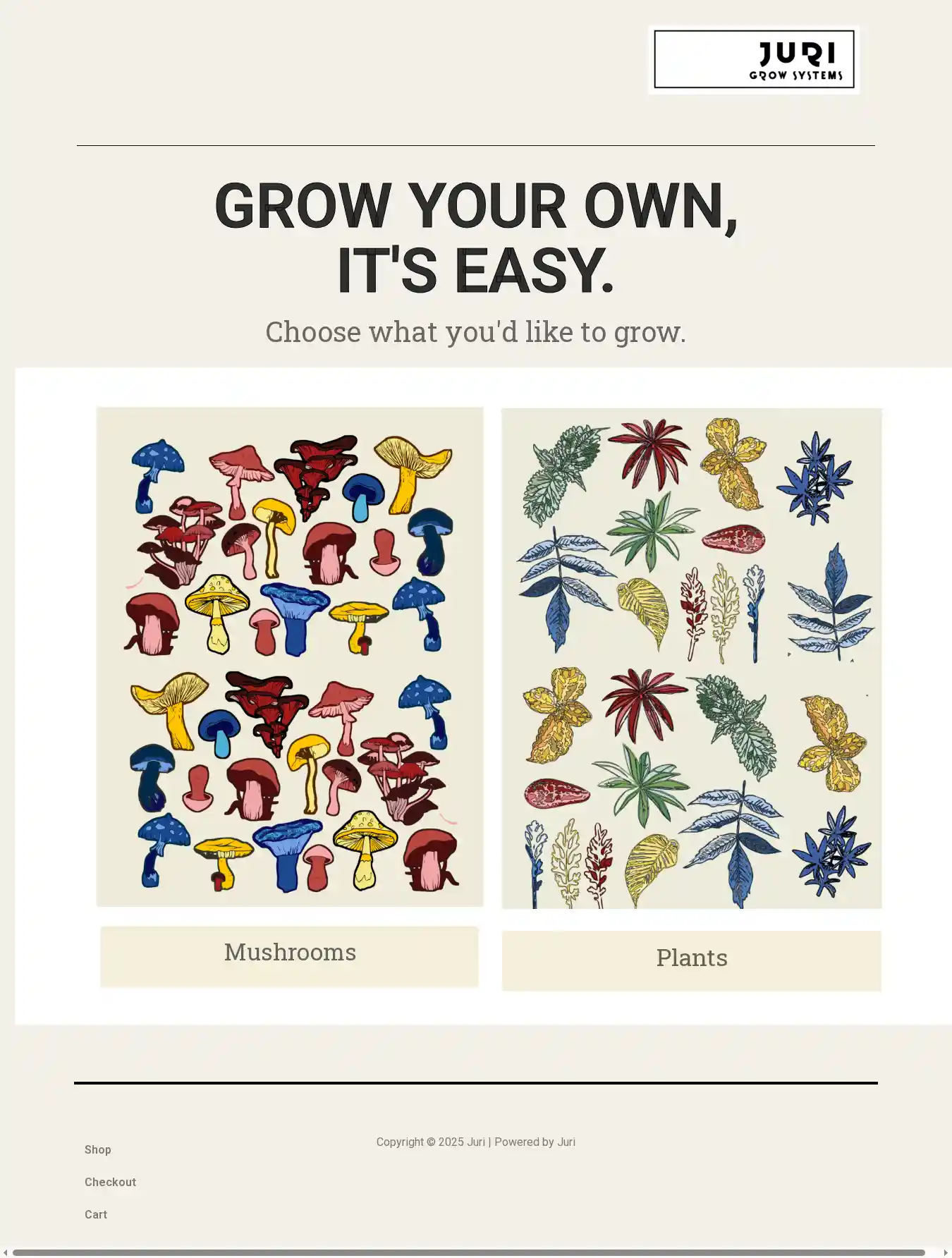Open the Cart footer link

[96, 1214]
